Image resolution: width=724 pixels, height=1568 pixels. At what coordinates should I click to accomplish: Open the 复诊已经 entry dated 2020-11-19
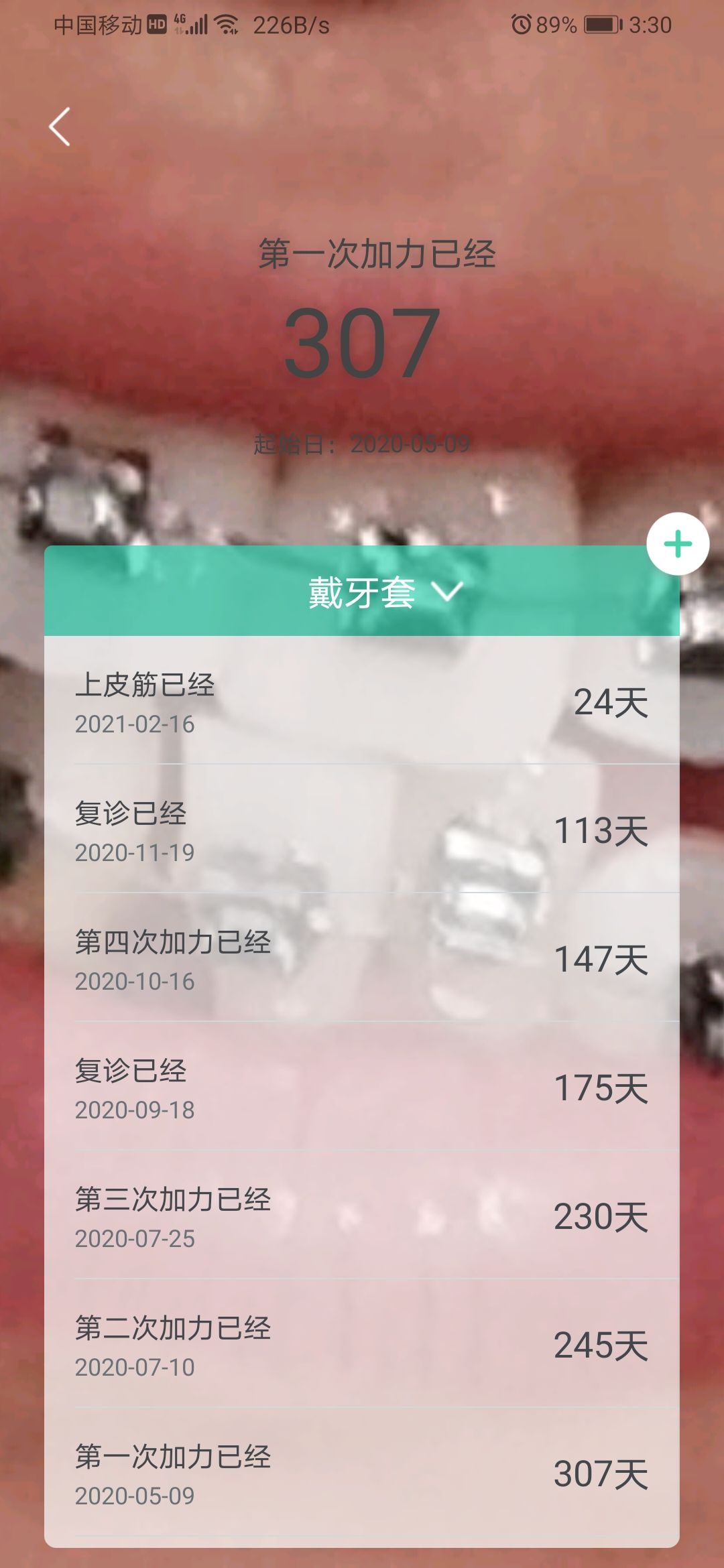(362, 830)
